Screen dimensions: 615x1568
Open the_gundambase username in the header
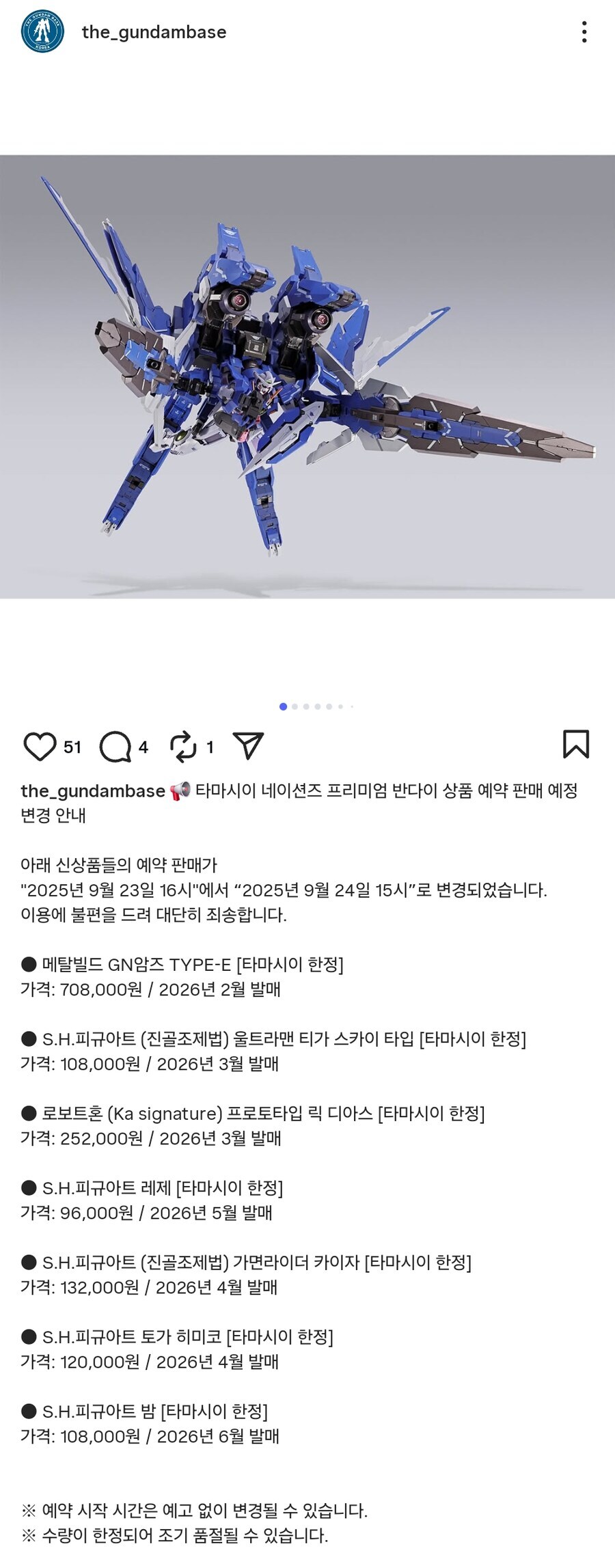[x=154, y=32]
